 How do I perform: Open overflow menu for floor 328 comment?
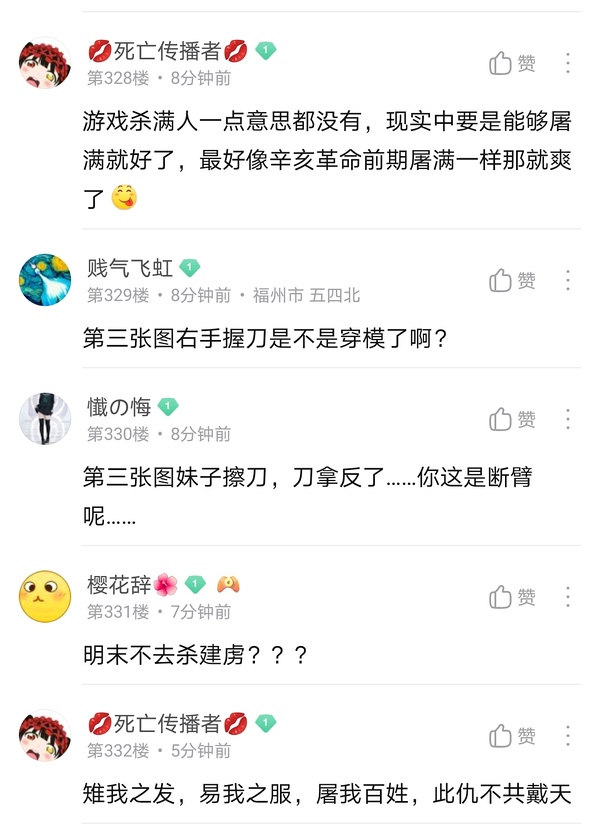[x=568, y=64]
